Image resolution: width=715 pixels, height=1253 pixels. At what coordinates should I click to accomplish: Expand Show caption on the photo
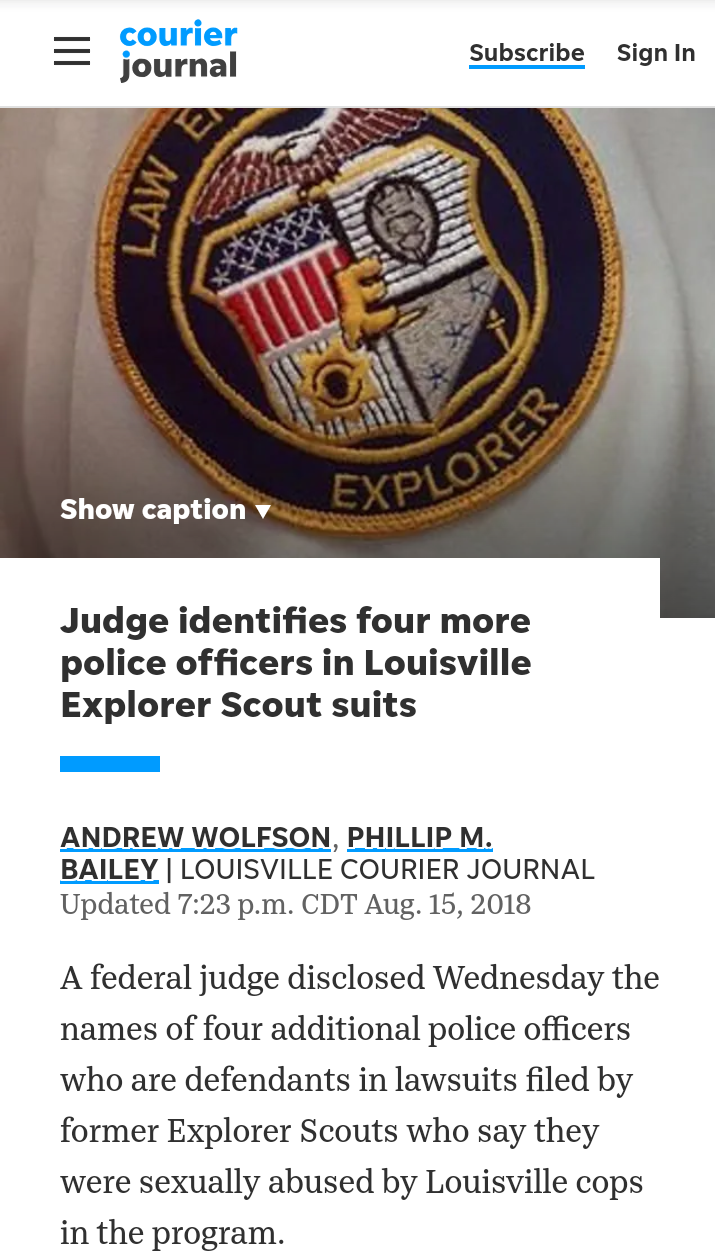pos(166,509)
